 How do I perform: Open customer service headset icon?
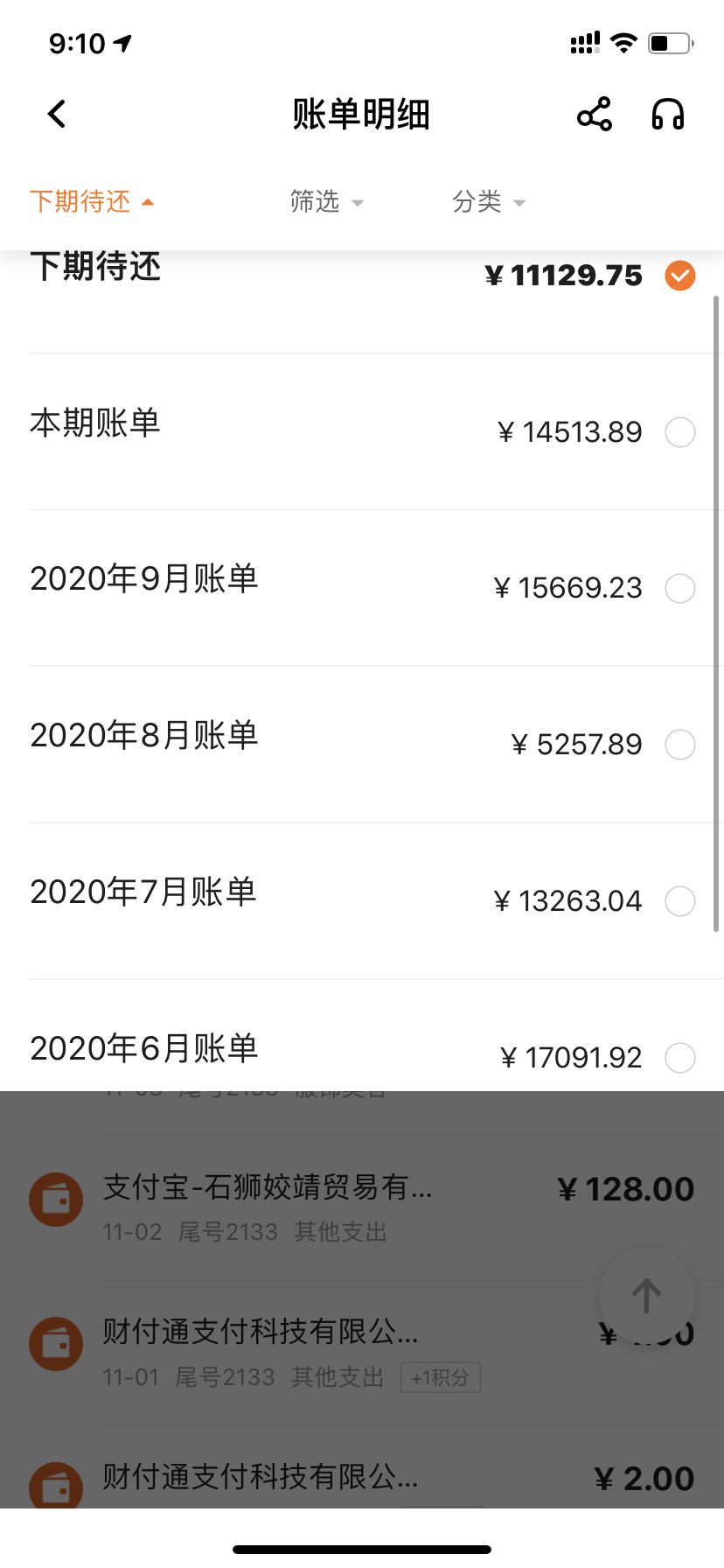[x=668, y=115]
